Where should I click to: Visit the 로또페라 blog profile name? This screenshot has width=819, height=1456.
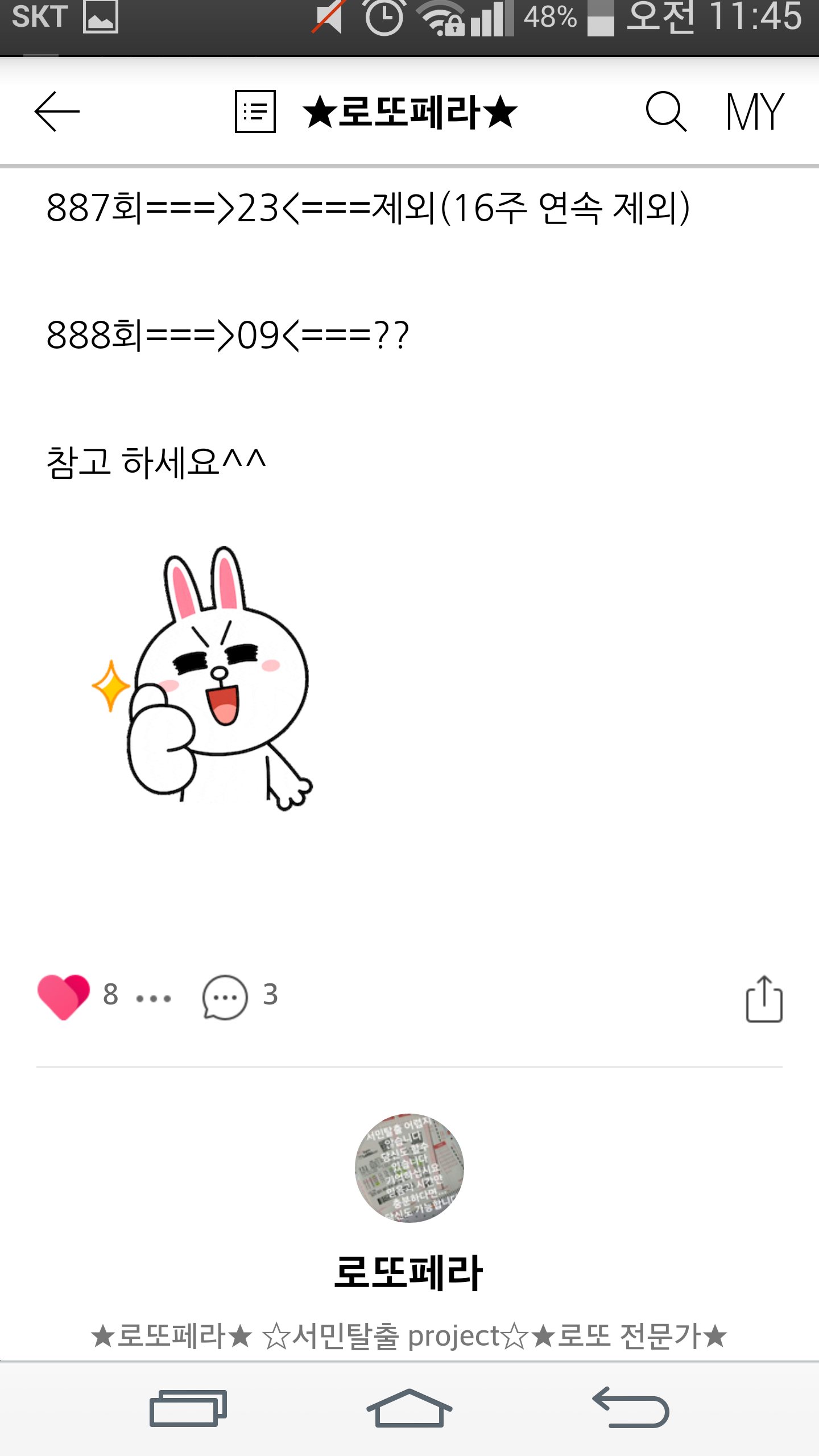[409, 1272]
